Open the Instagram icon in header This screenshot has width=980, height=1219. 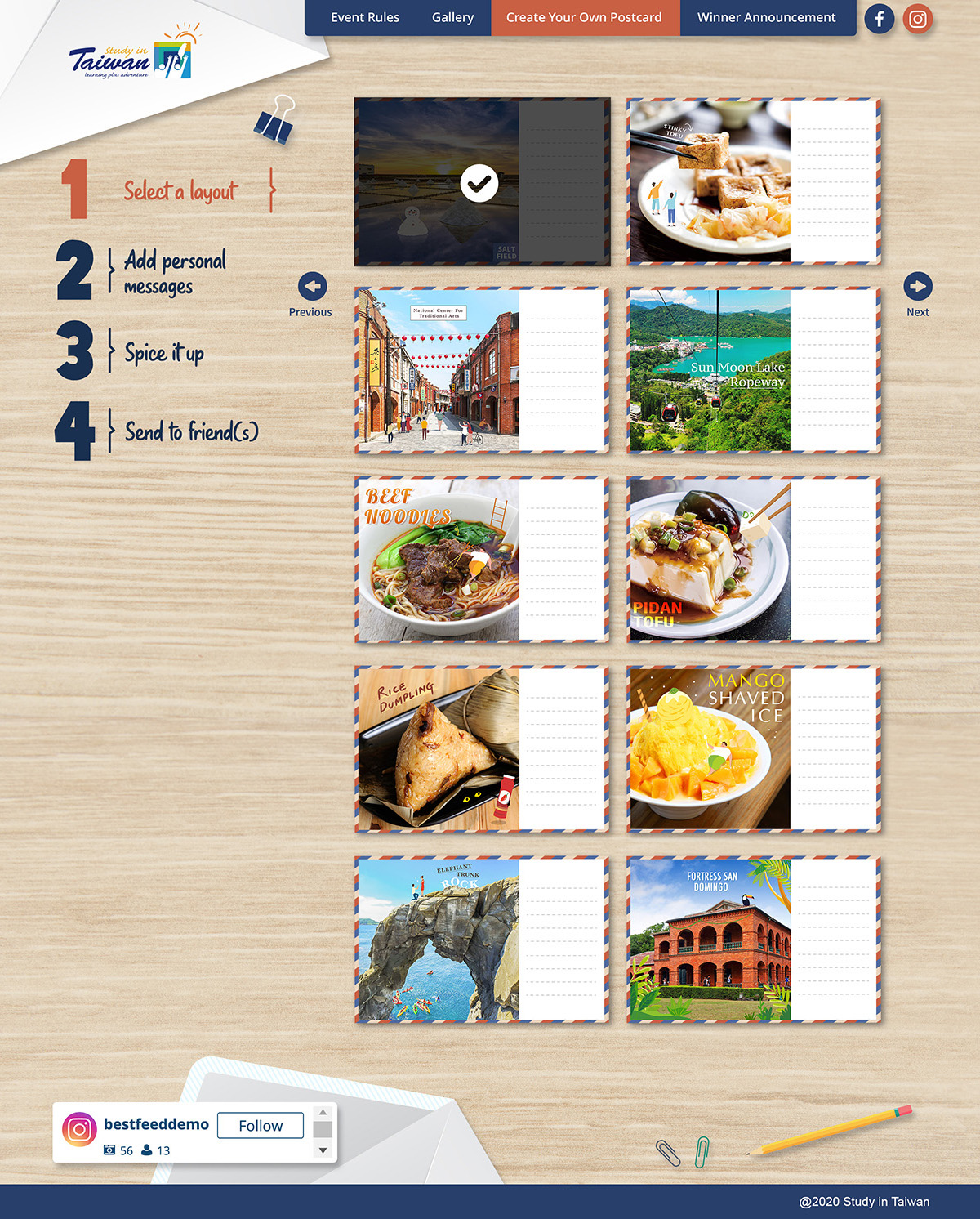918,19
